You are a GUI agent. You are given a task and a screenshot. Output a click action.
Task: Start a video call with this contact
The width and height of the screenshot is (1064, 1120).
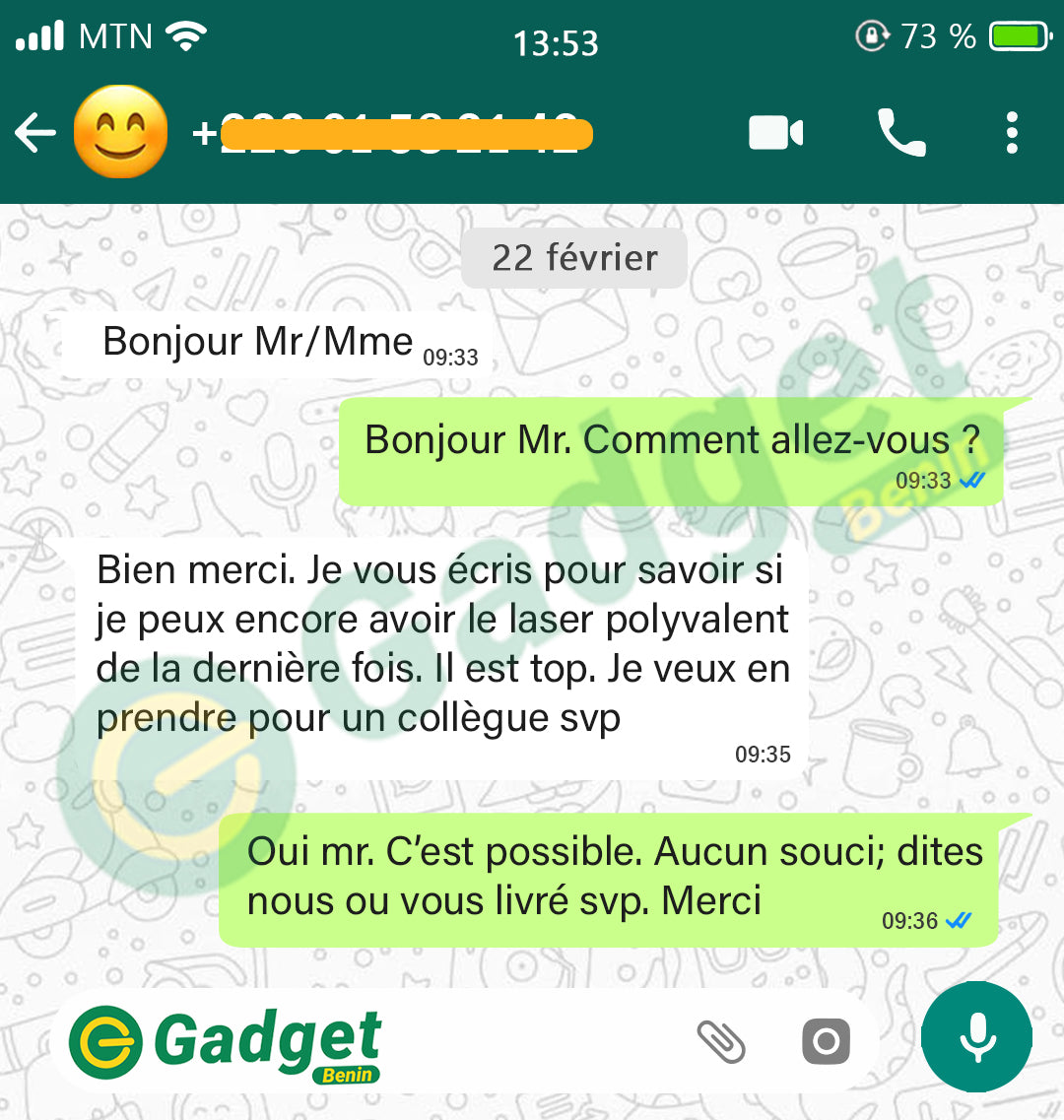[775, 133]
